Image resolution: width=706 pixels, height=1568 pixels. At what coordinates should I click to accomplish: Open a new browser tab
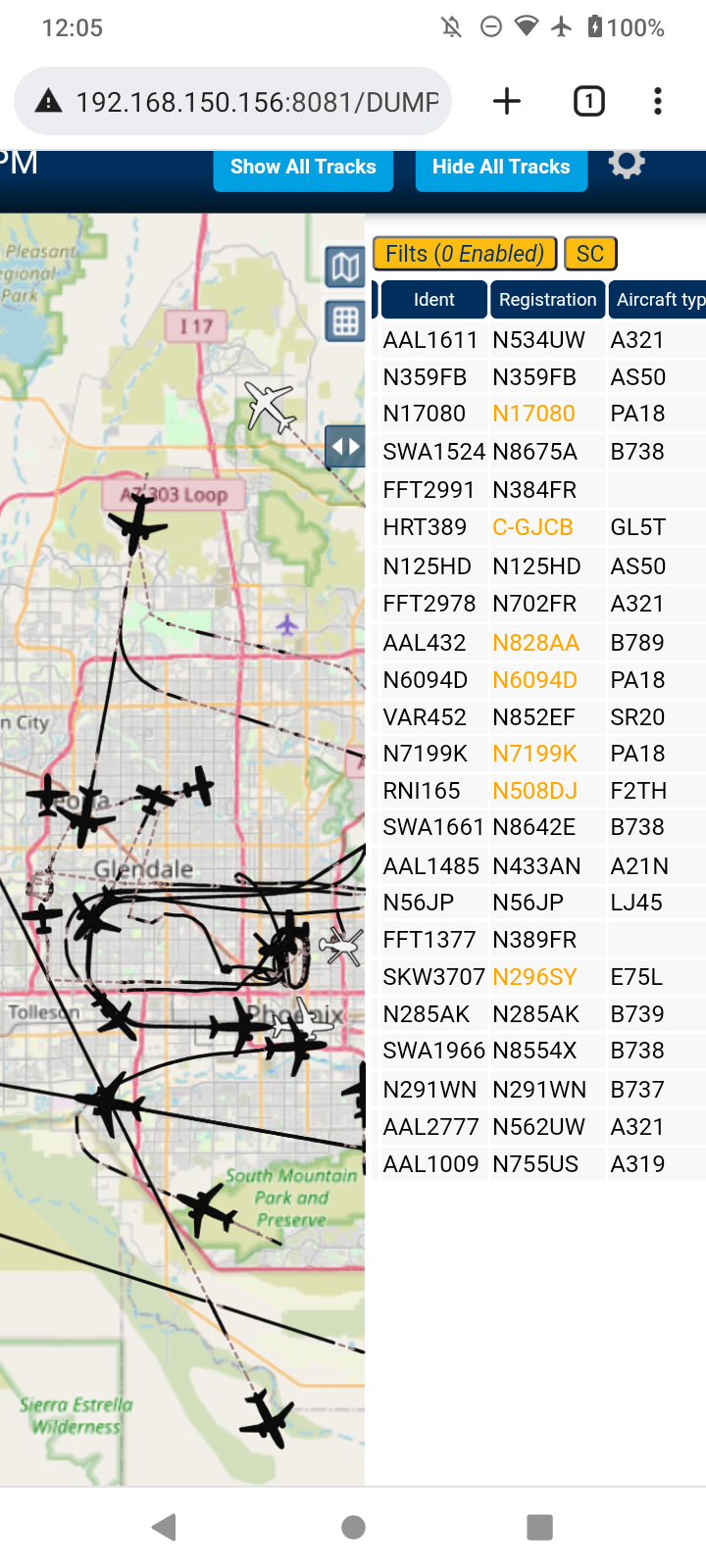[507, 101]
